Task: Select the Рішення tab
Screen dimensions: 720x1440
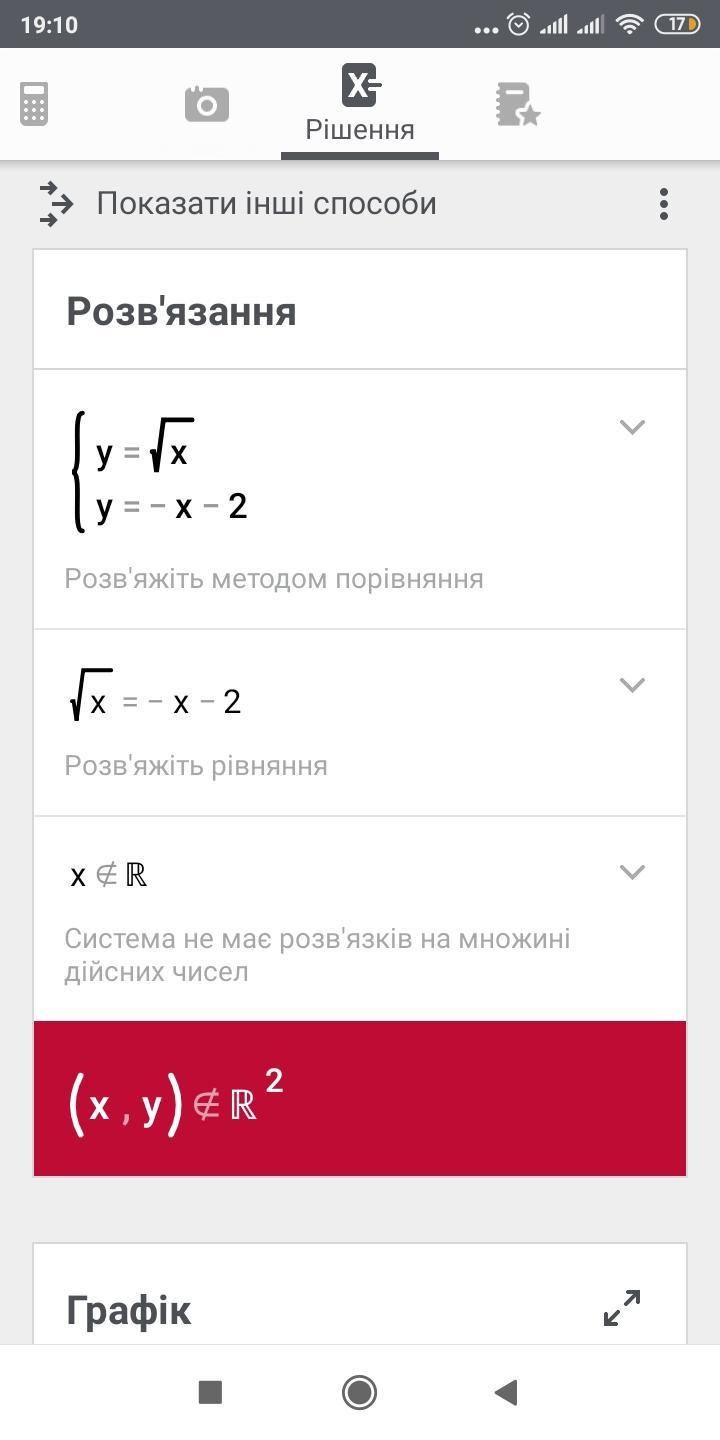Action: tap(360, 106)
